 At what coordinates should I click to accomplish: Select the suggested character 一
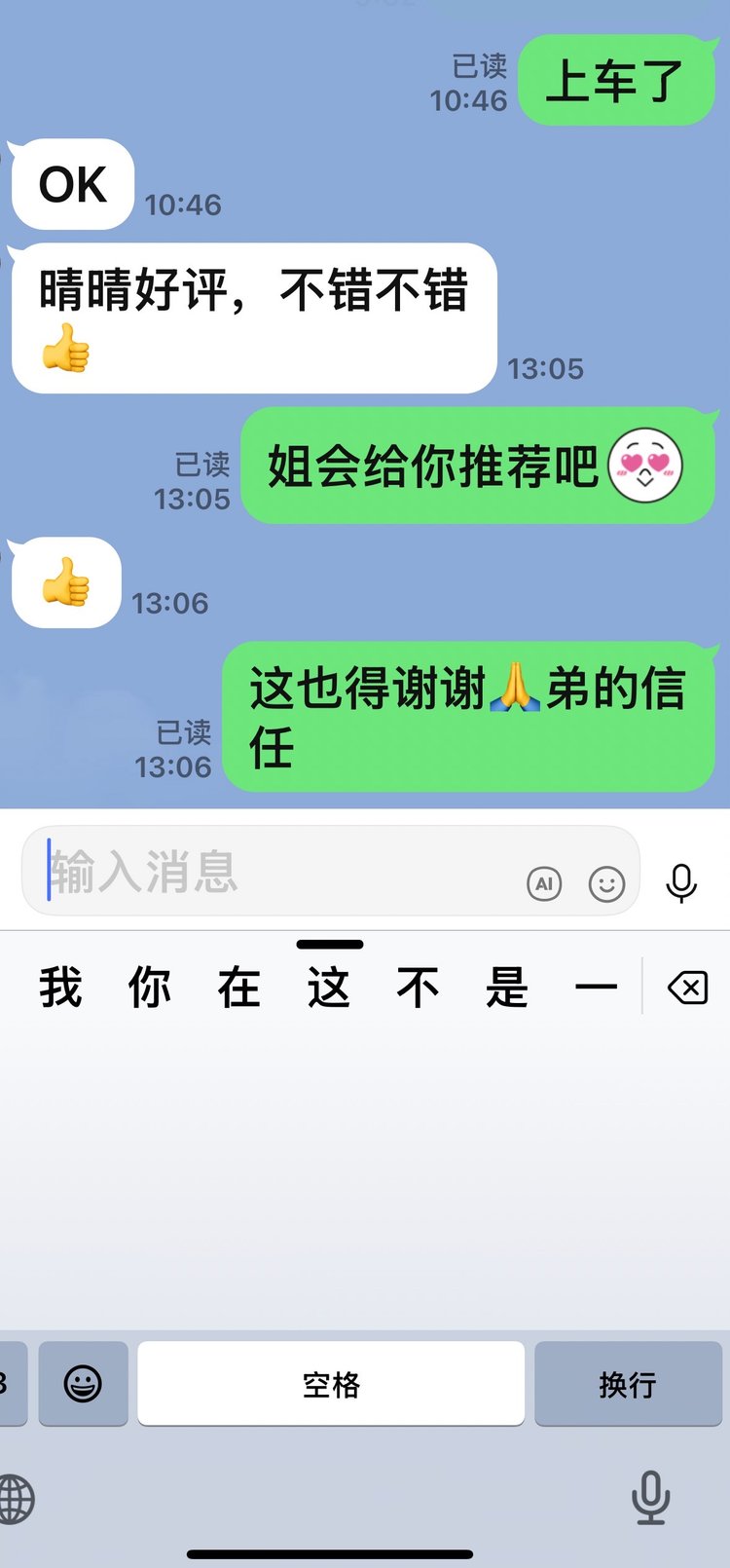596,988
